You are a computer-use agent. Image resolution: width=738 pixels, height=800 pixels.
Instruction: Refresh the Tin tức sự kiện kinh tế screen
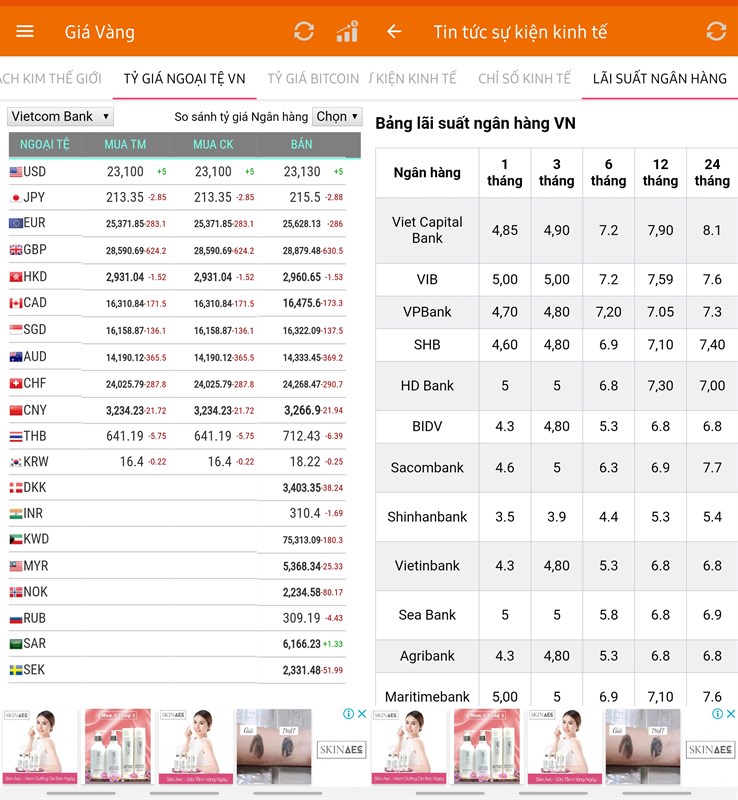pos(716,31)
